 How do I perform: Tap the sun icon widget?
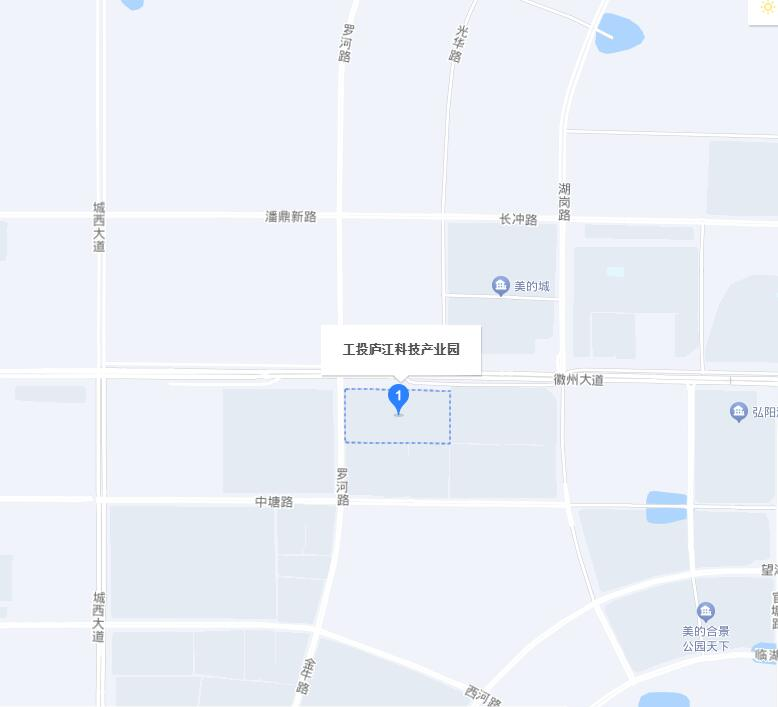767,8
